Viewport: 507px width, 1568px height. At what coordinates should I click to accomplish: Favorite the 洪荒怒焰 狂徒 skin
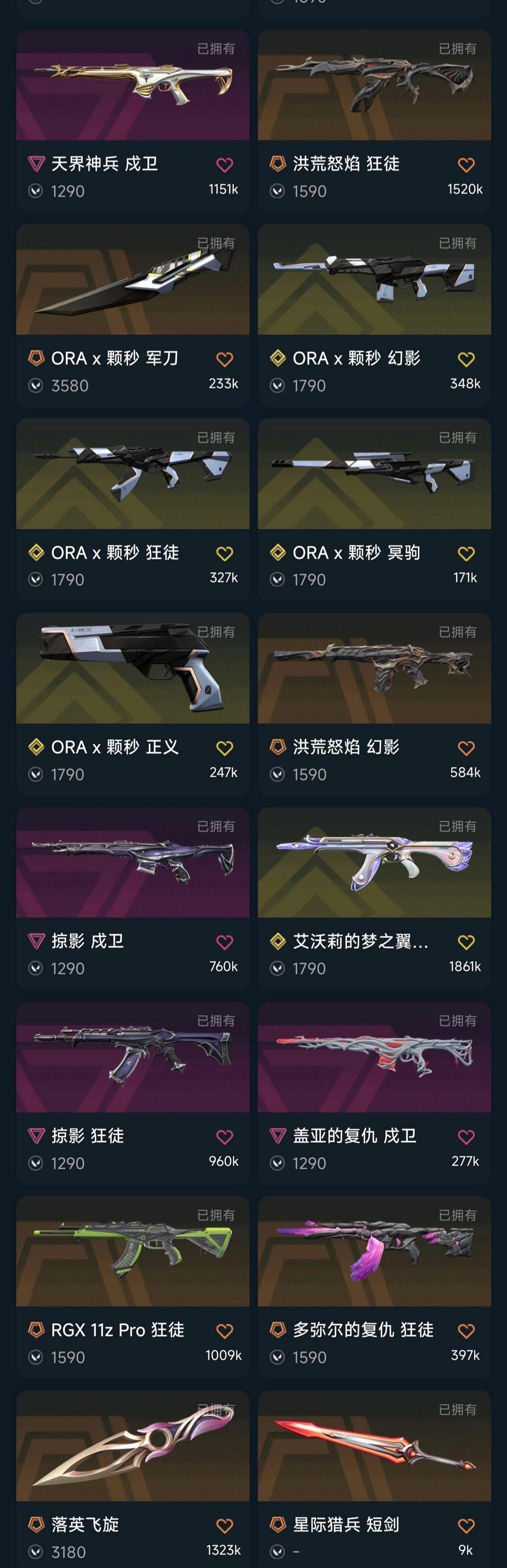(x=466, y=164)
